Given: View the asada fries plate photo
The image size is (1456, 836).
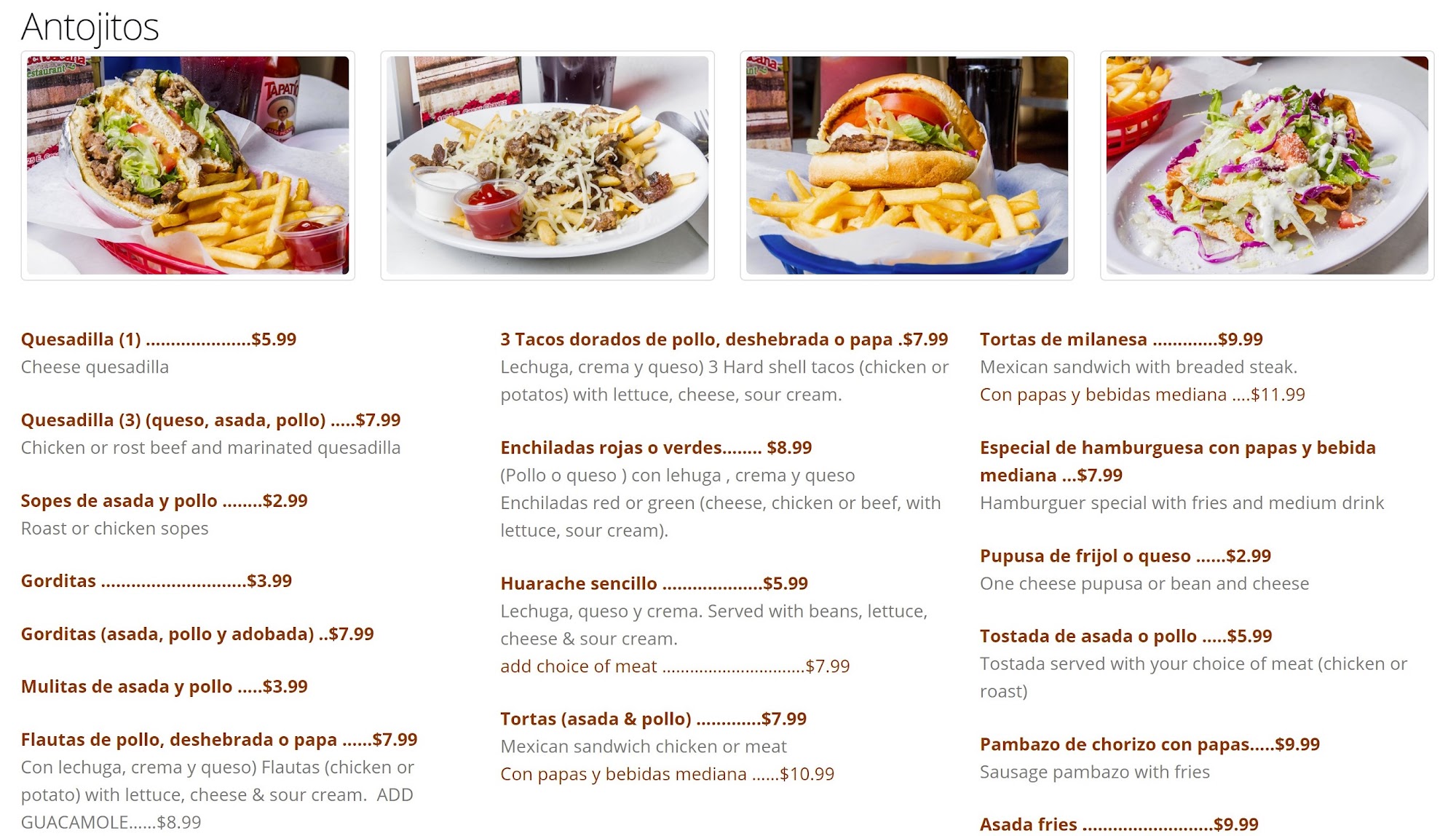Looking at the screenshot, I should coord(547,165).
